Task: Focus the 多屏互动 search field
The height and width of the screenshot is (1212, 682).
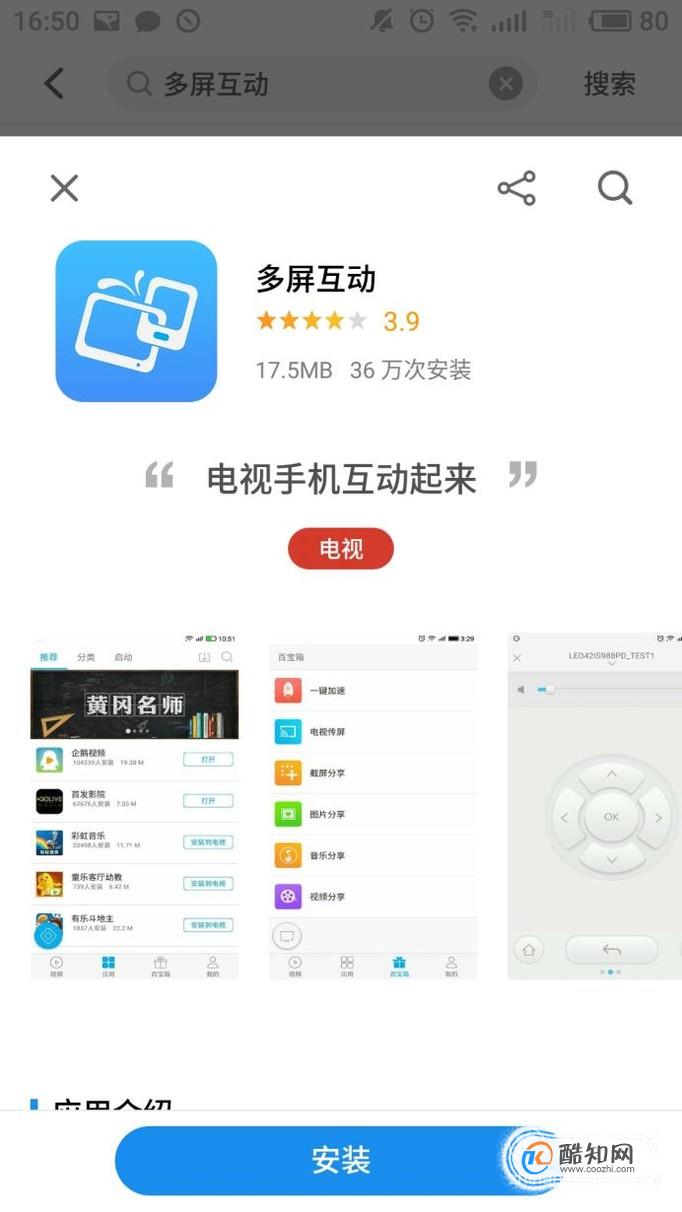Action: [310, 84]
